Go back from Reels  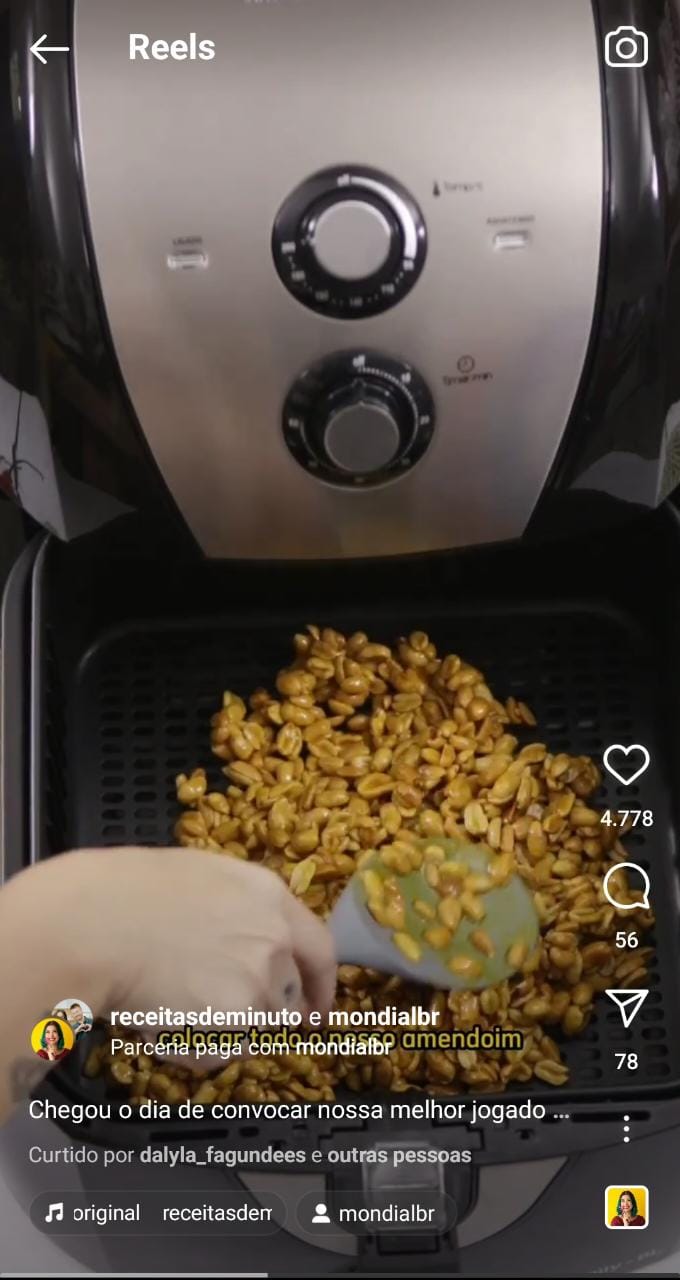48,48
